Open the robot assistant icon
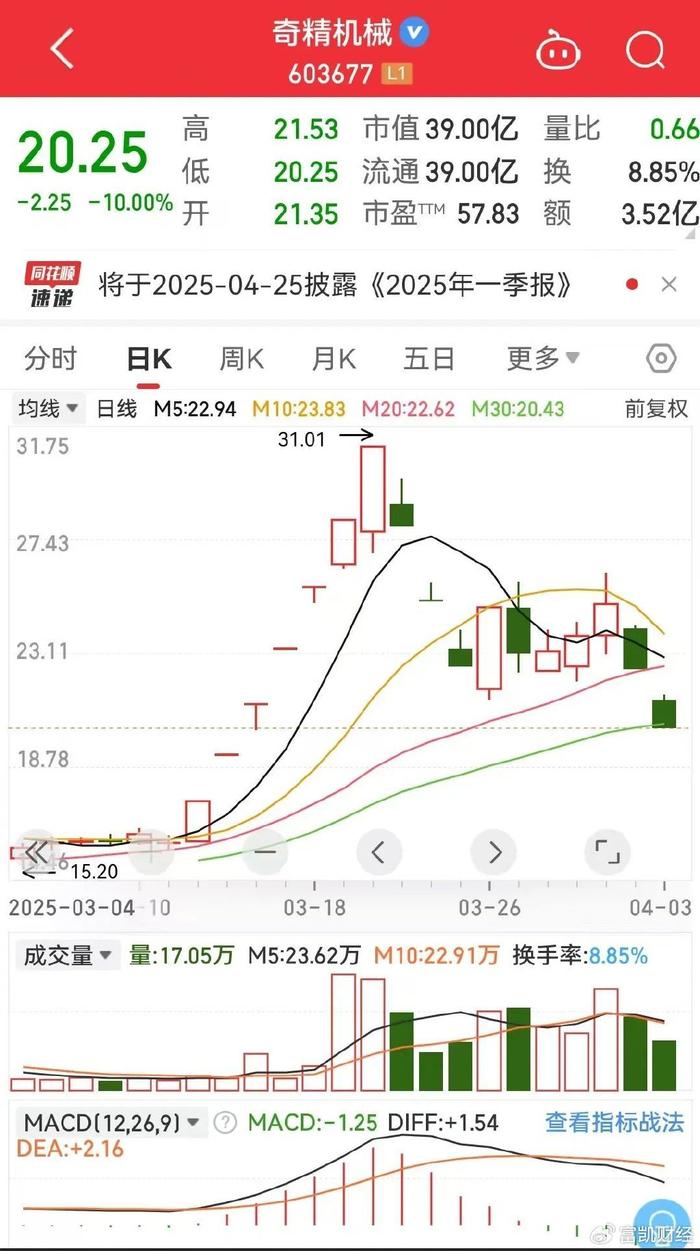Viewport: 700px width, 1251px height. (558, 49)
